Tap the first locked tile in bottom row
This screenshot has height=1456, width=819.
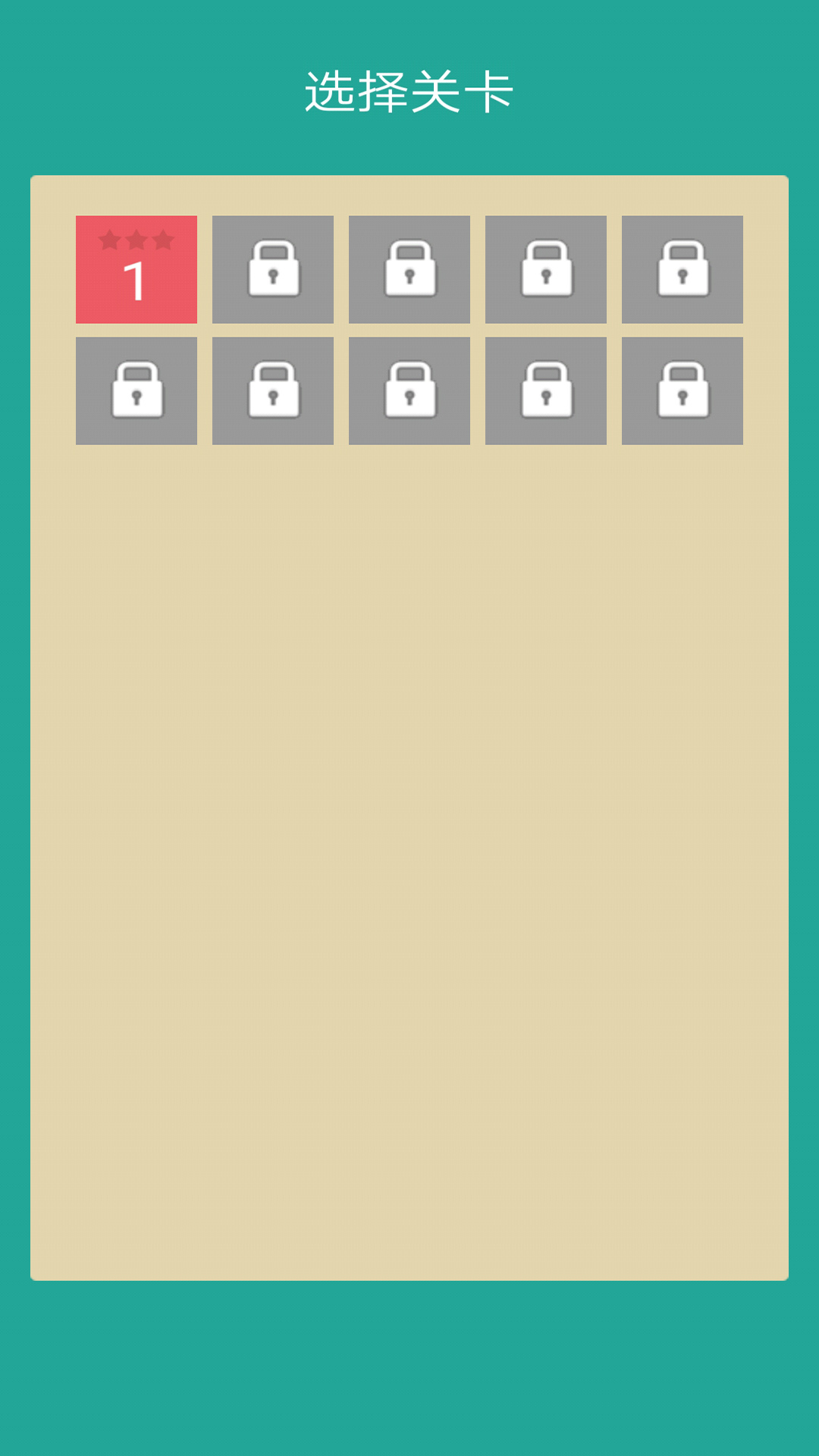coord(136,390)
